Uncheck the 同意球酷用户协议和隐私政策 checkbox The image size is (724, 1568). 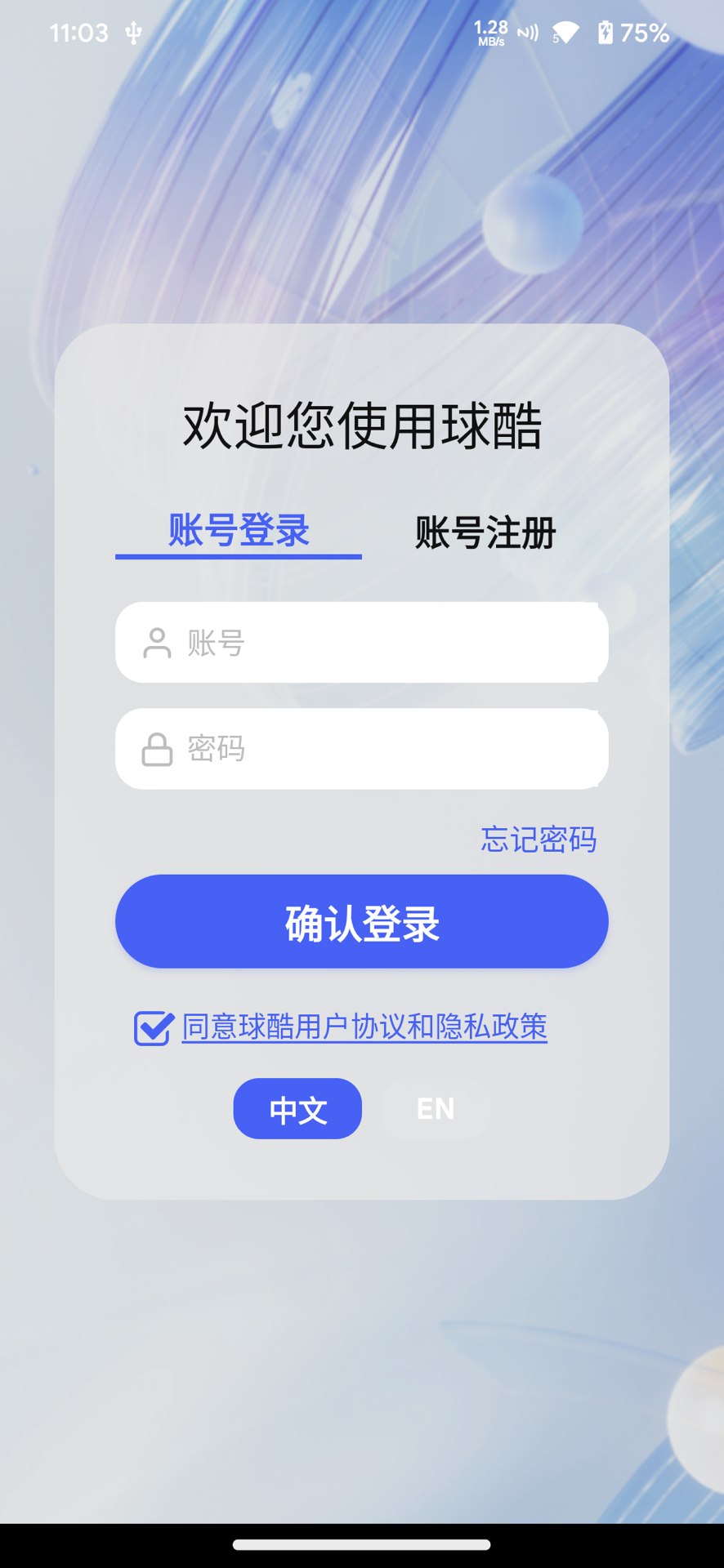[150, 1027]
